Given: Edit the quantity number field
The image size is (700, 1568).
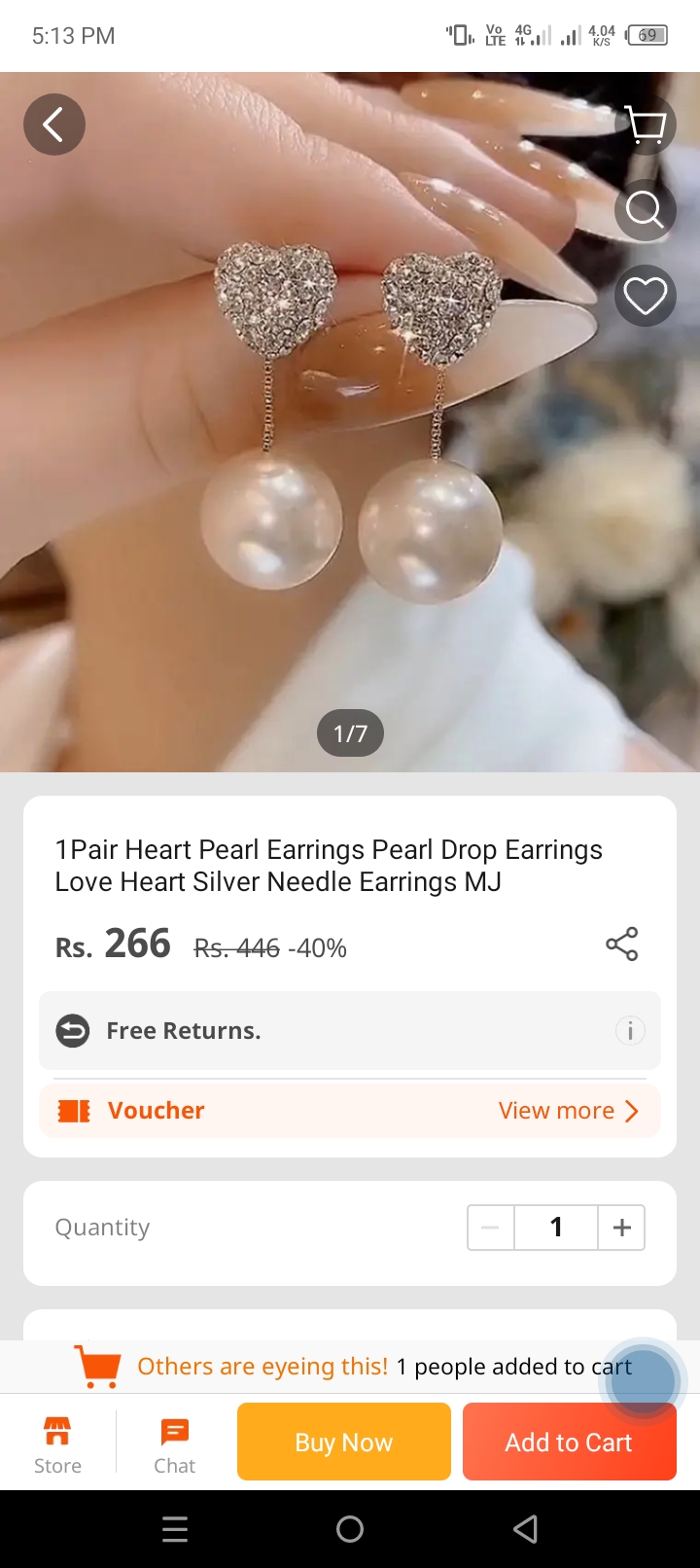Looking at the screenshot, I should pyautogui.click(x=556, y=1228).
